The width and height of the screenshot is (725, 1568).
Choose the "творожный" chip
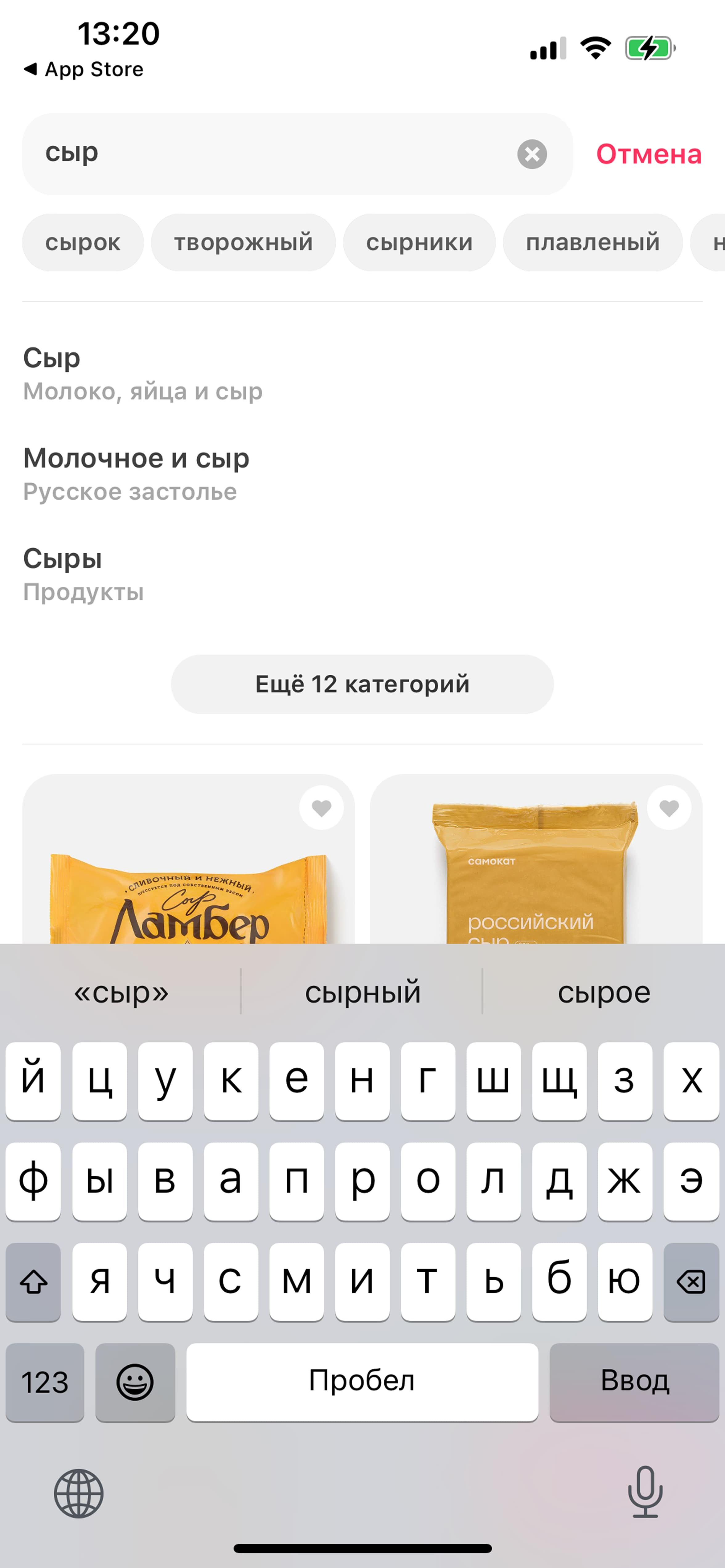243,242
